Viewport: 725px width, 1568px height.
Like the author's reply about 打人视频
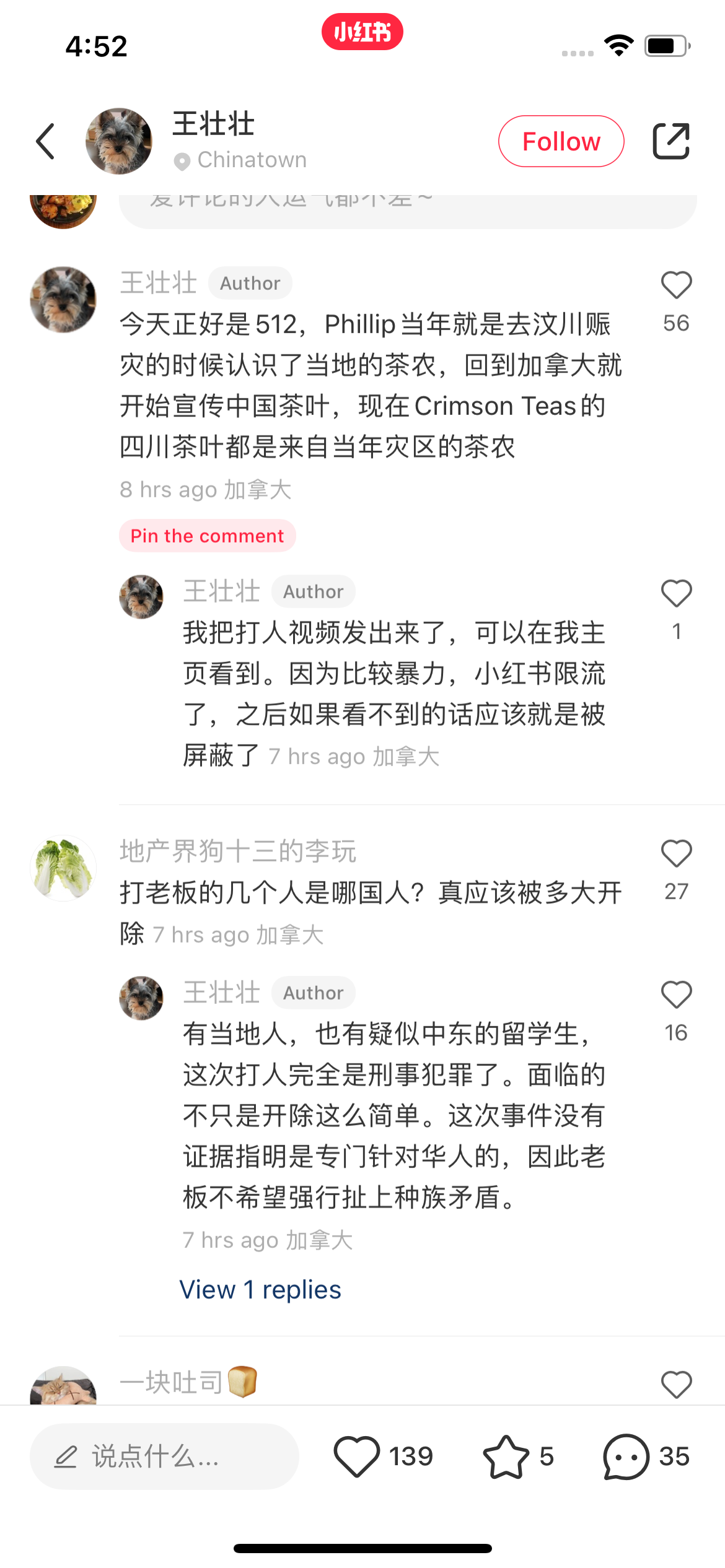coord(676,595)
